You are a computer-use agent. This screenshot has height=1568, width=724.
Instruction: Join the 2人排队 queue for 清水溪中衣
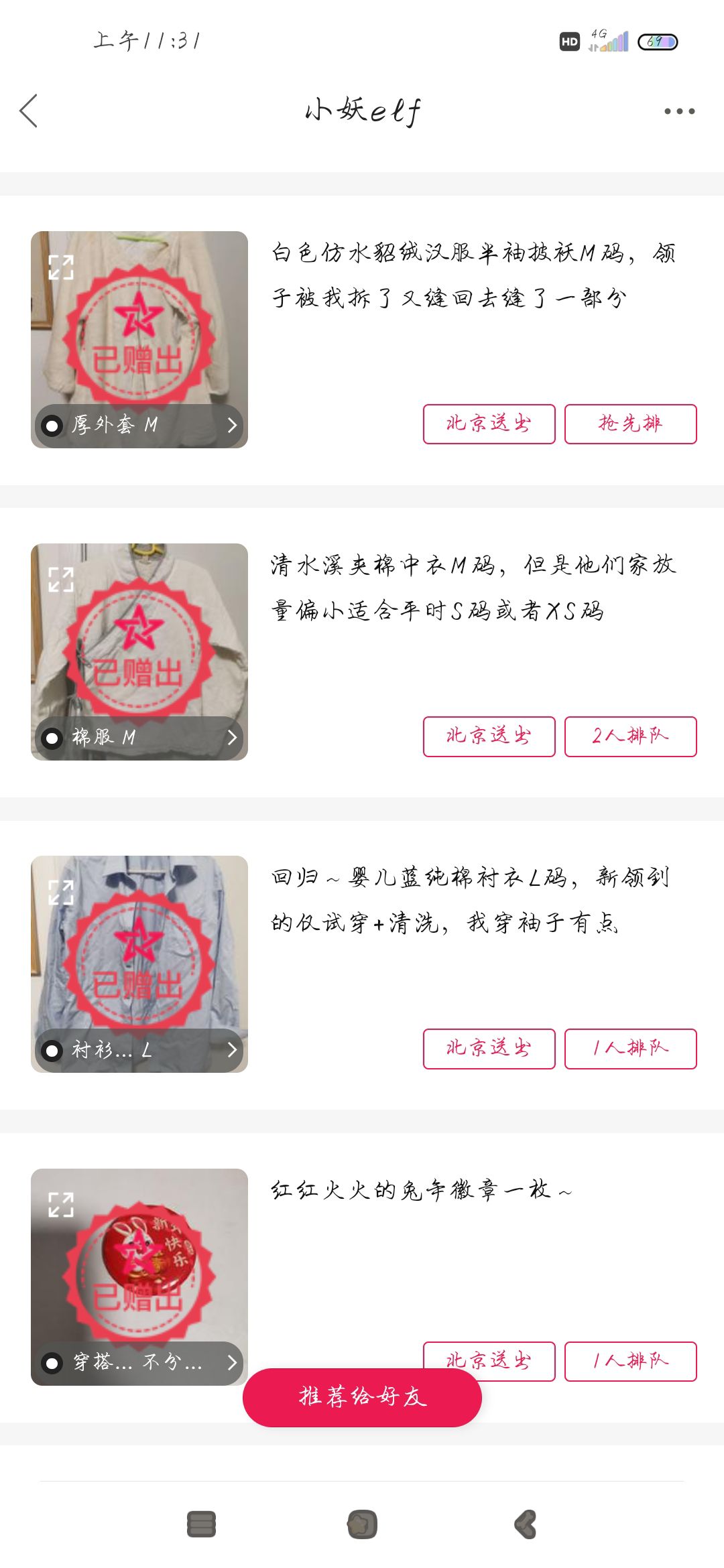[630, 736]
